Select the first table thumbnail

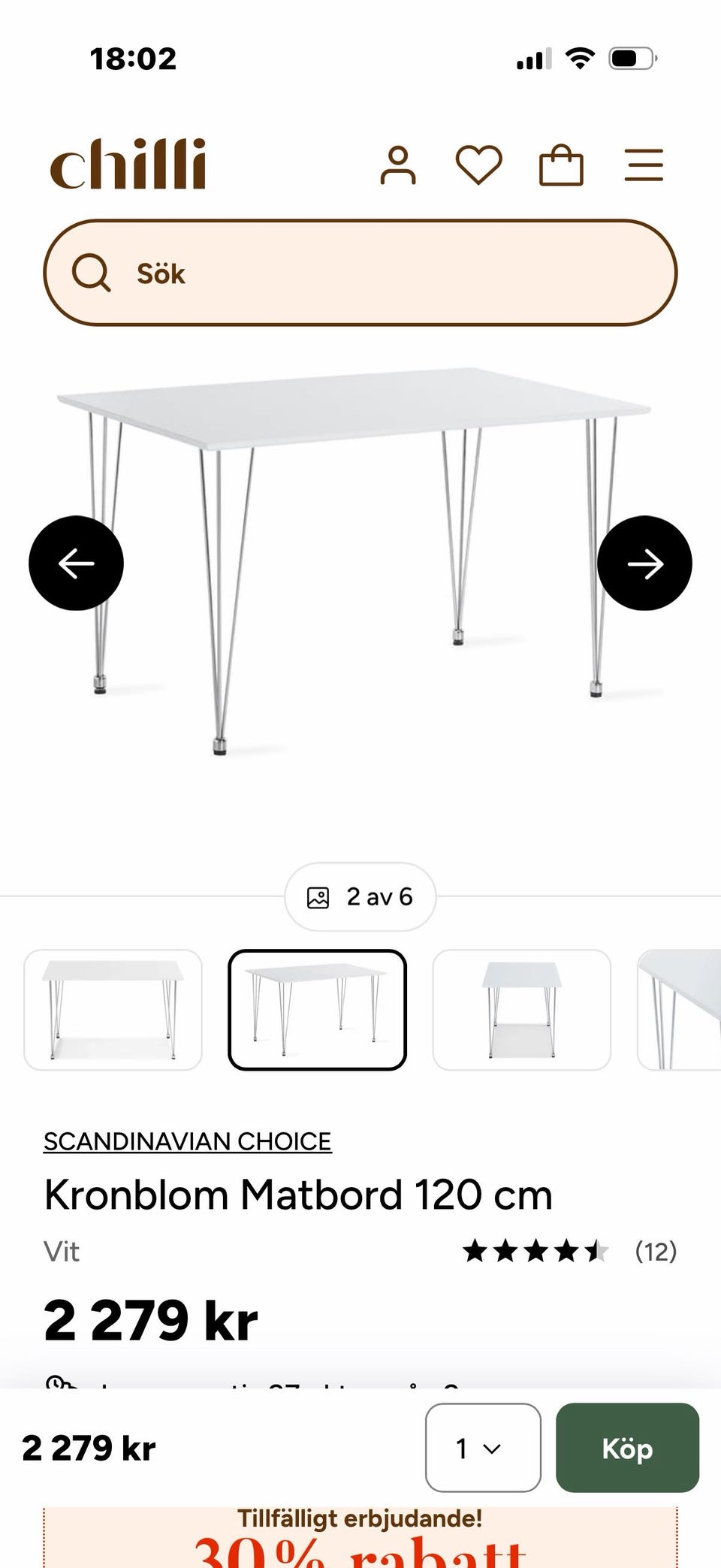(x=113, y=1010)
